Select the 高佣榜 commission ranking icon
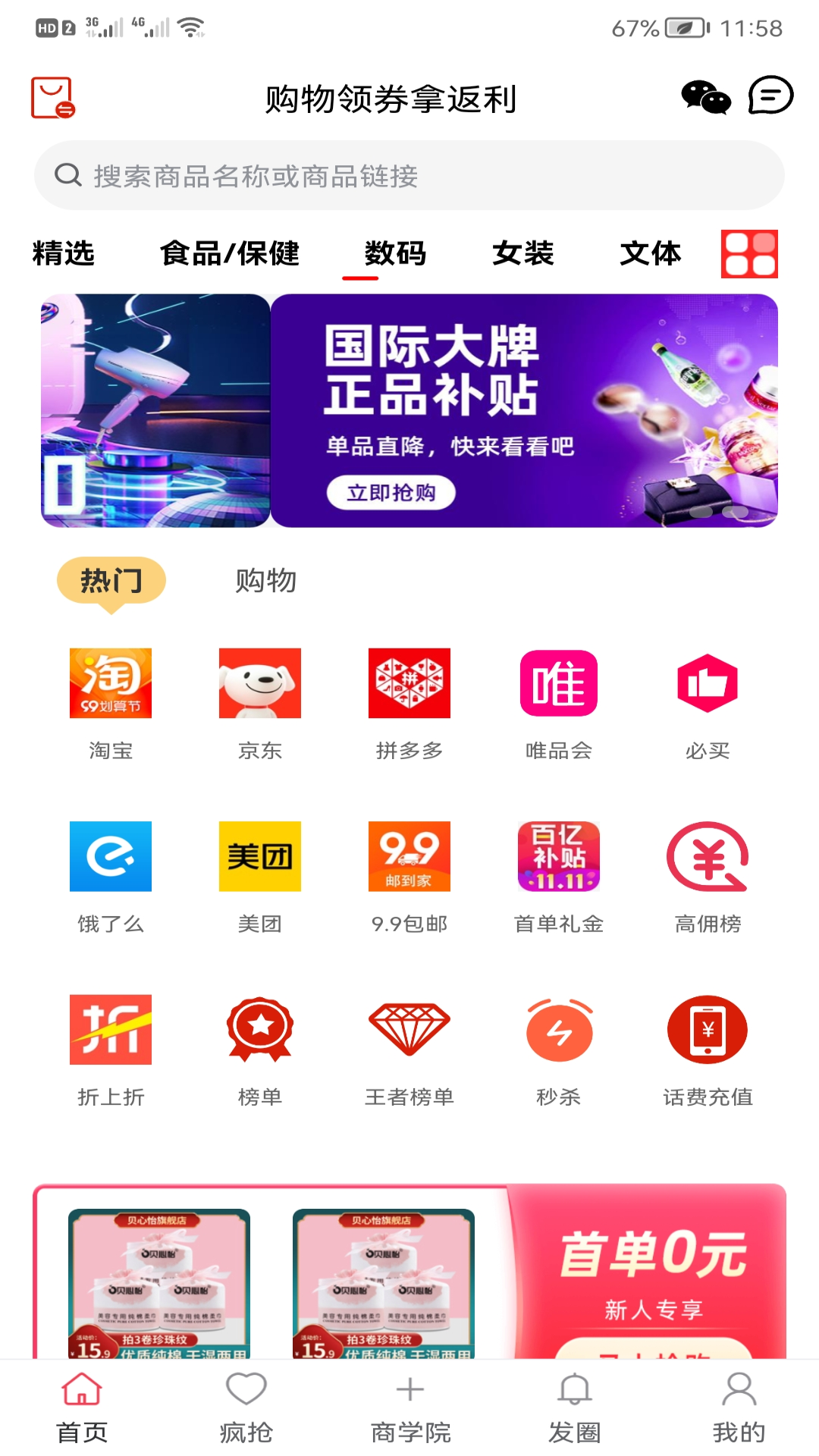819x1456 pixels. (x=708, y=855)
